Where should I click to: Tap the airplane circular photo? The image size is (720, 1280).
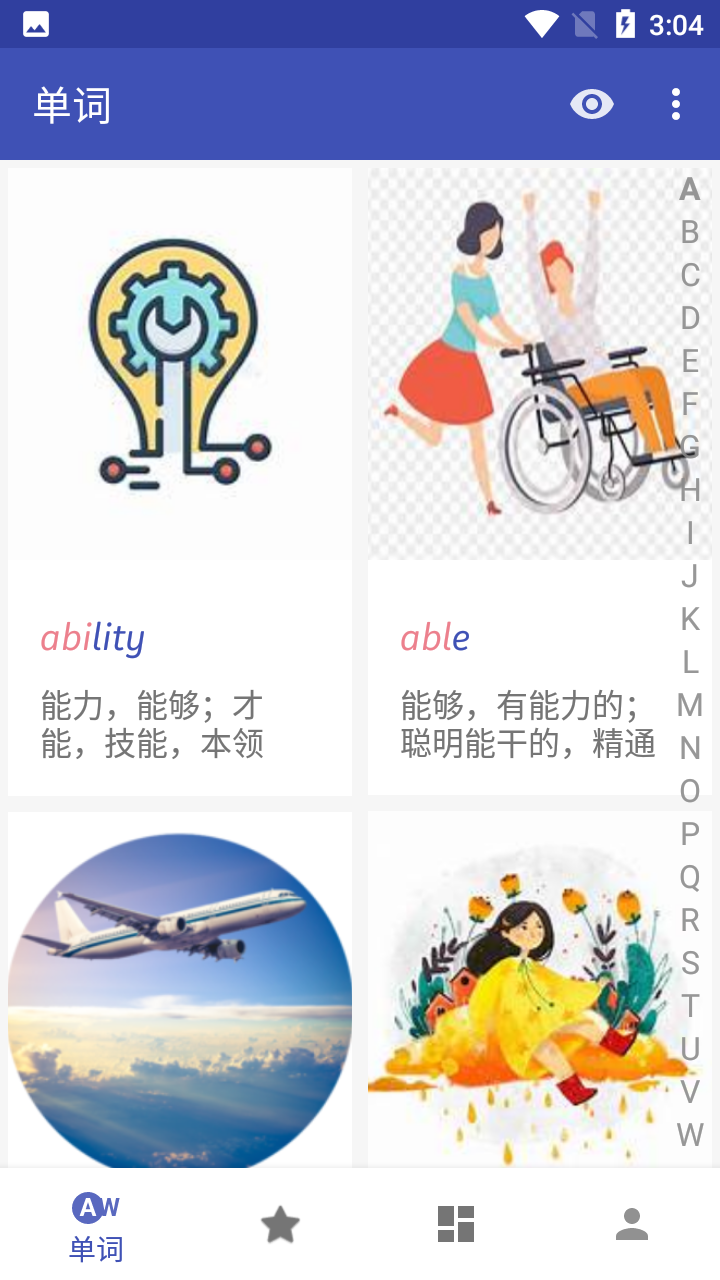click(180, 995)
